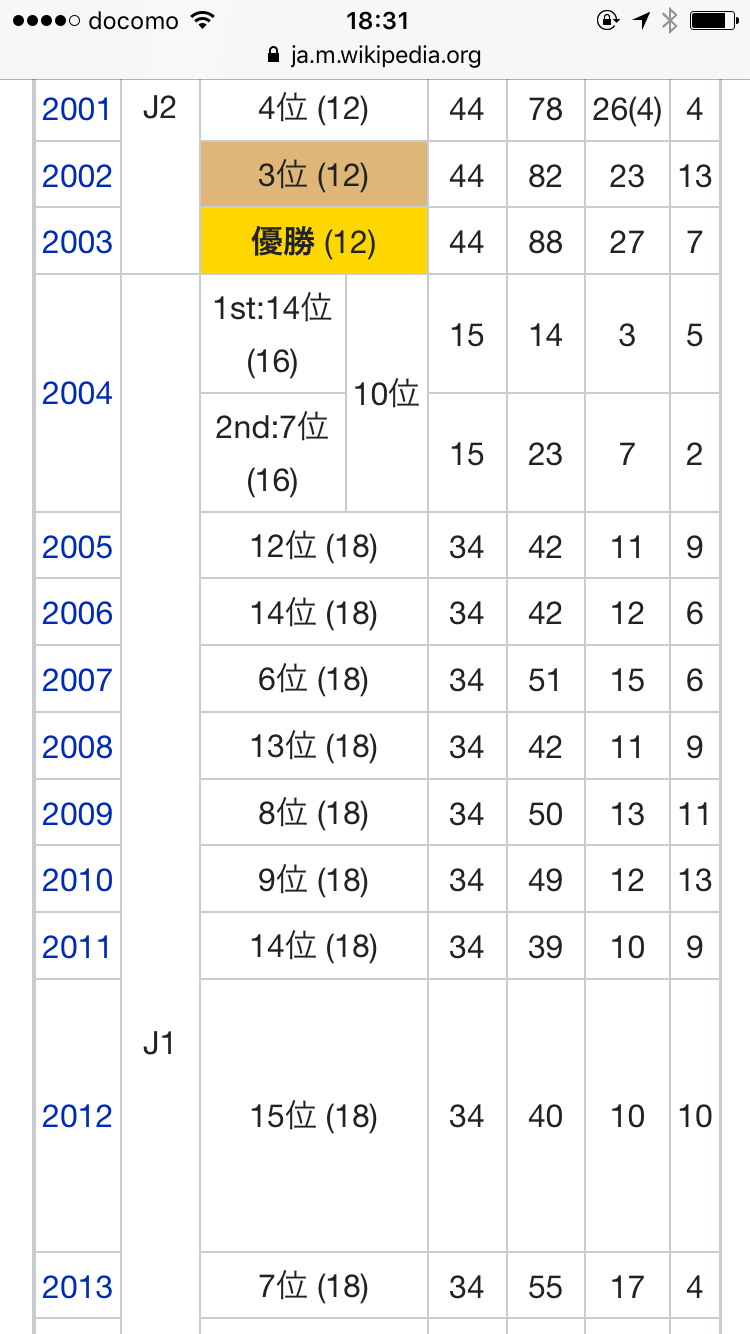View the 2007 season article
This screenshot has width=750, height=1334.
77,680
